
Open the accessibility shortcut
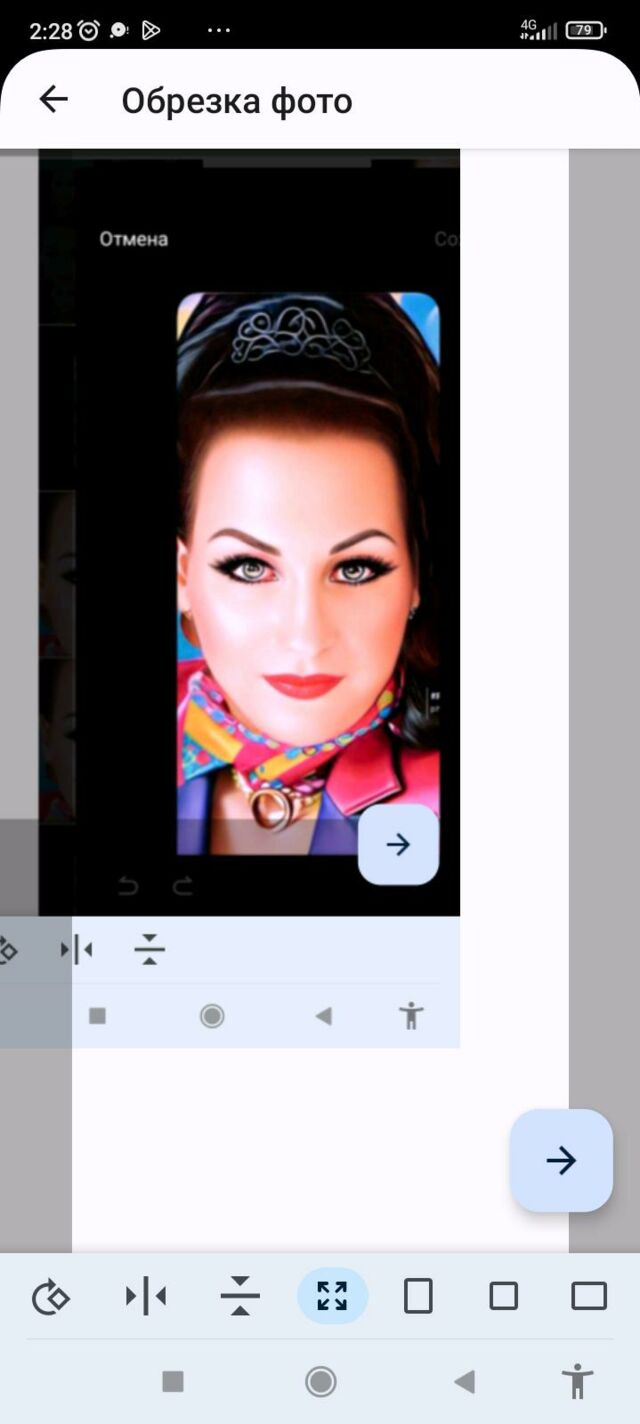tap(577, 1382)
